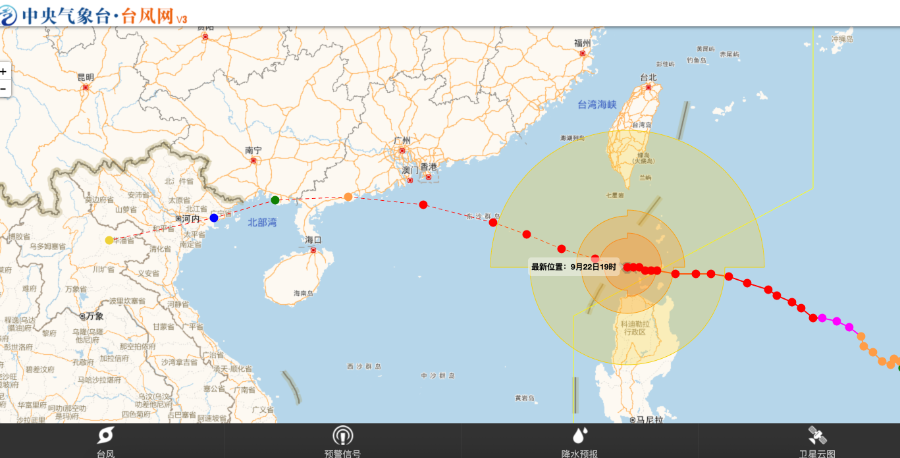The image size is (900, 458).
Task: Select the green forecast point on the track
Action: pos(275,200)
